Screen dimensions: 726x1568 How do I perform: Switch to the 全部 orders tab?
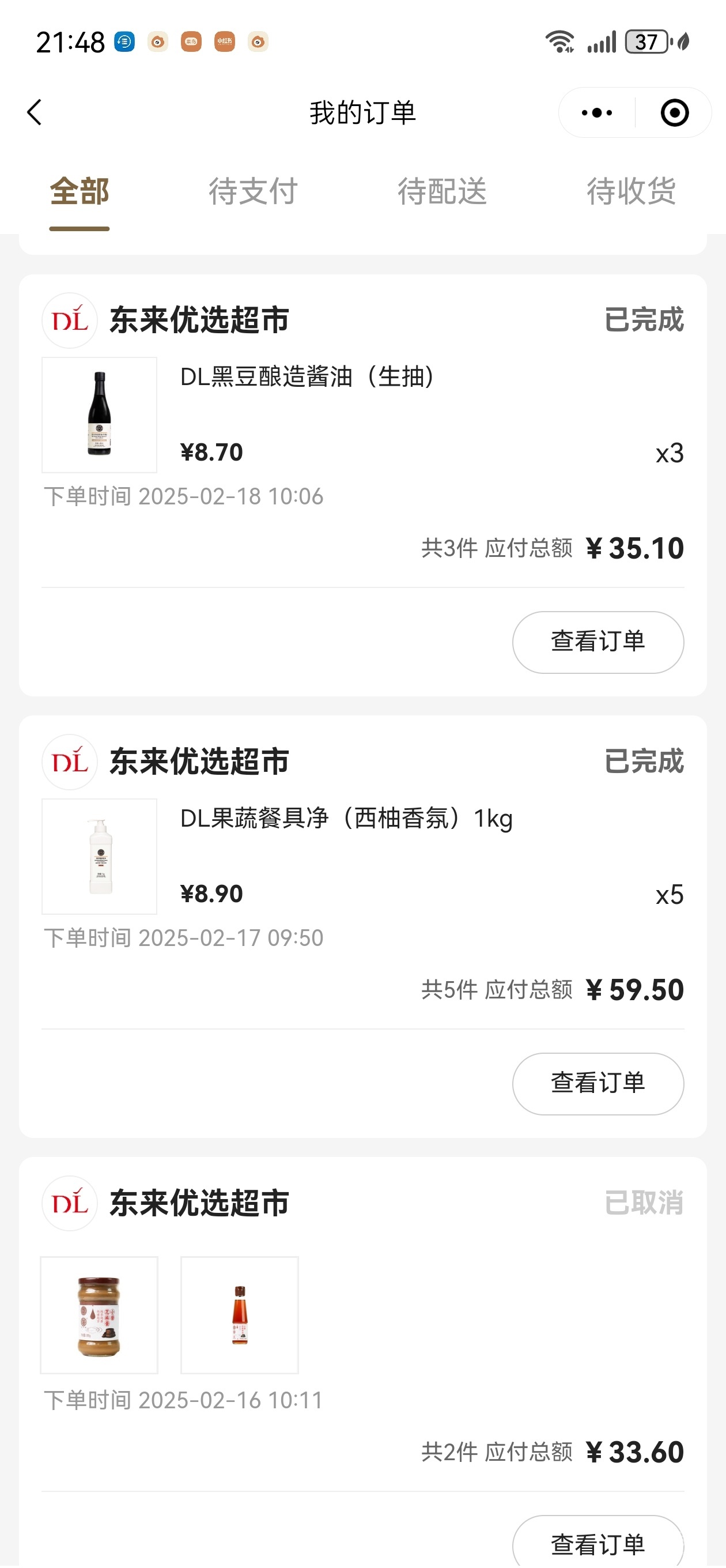point(79,192)
